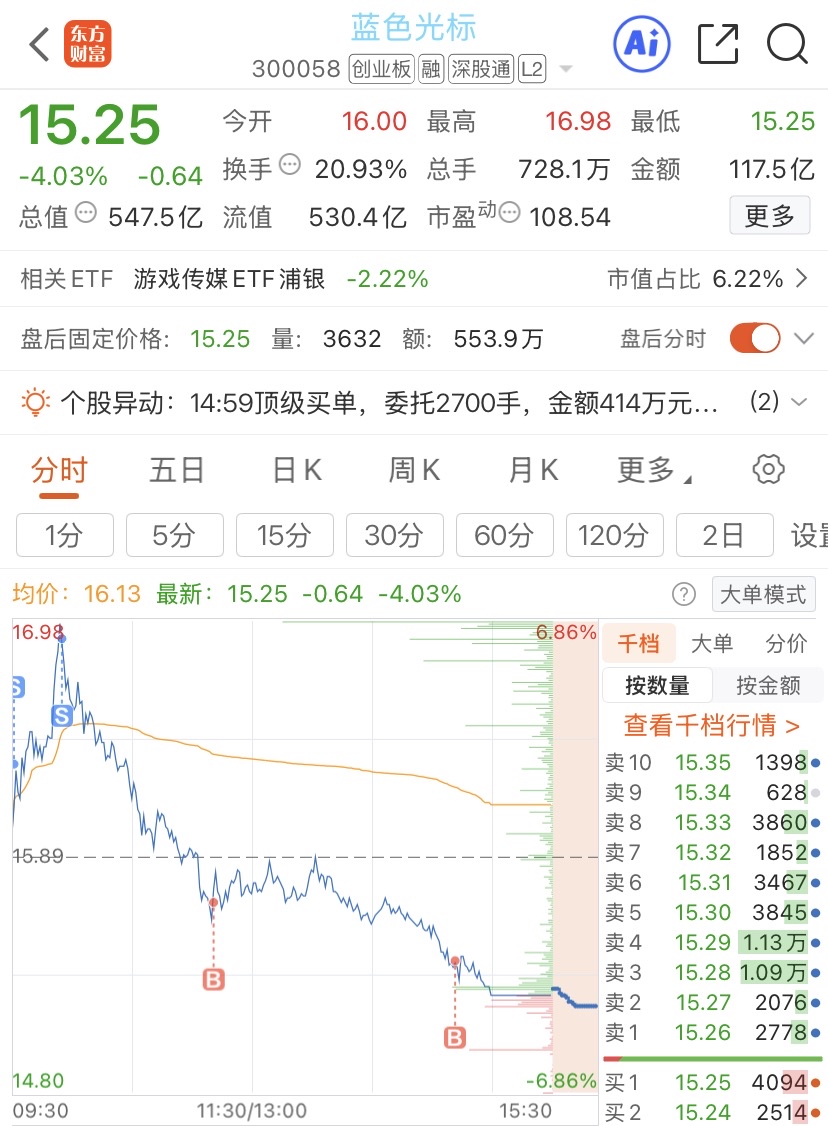Open the search magnifier
This screenshot has height=1126, width=828.
point(788,44)
